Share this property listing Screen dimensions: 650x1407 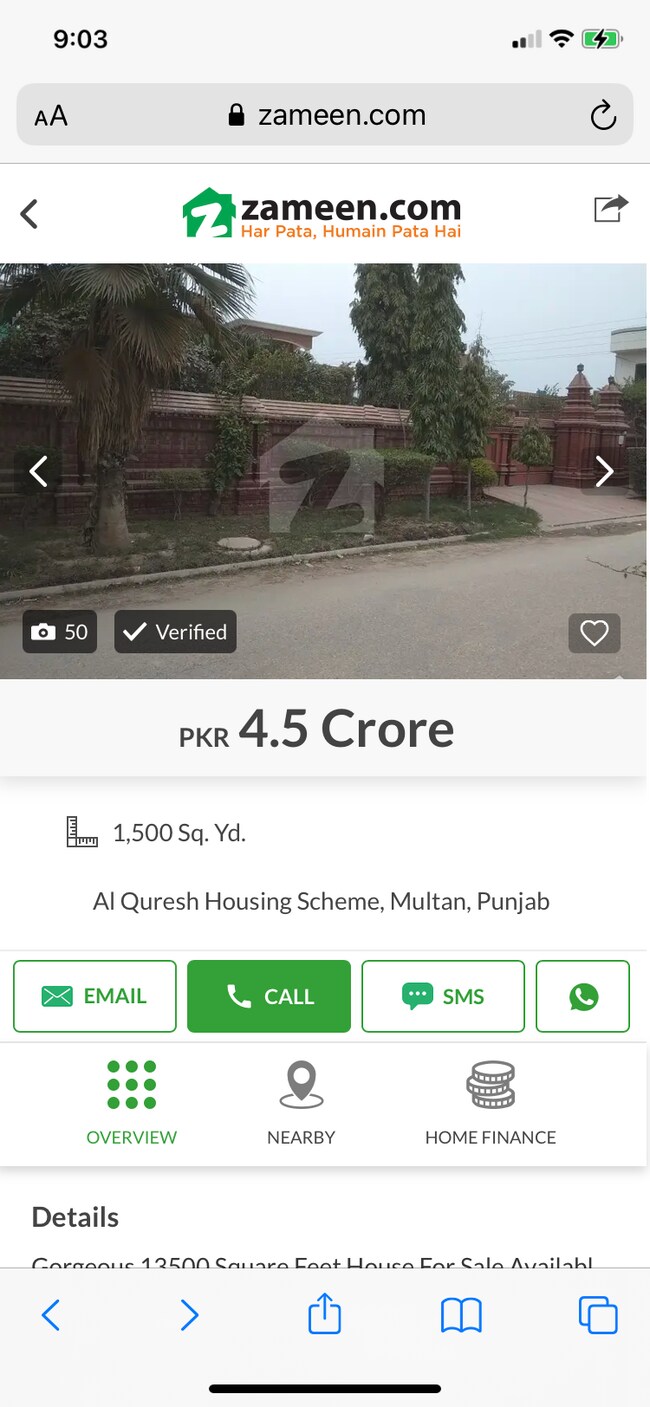610,208
